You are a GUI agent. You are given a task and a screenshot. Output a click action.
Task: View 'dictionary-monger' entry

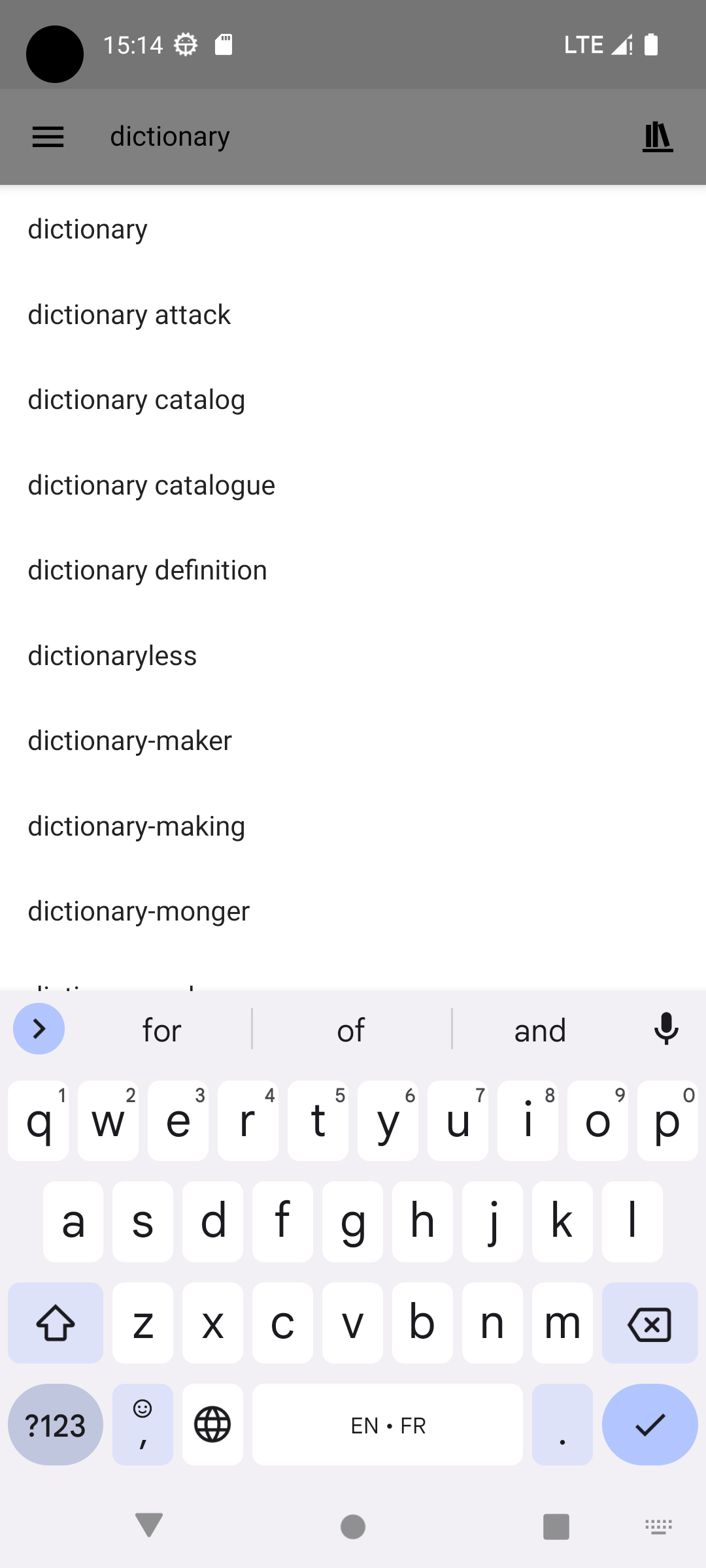click(x=139, y=911)
